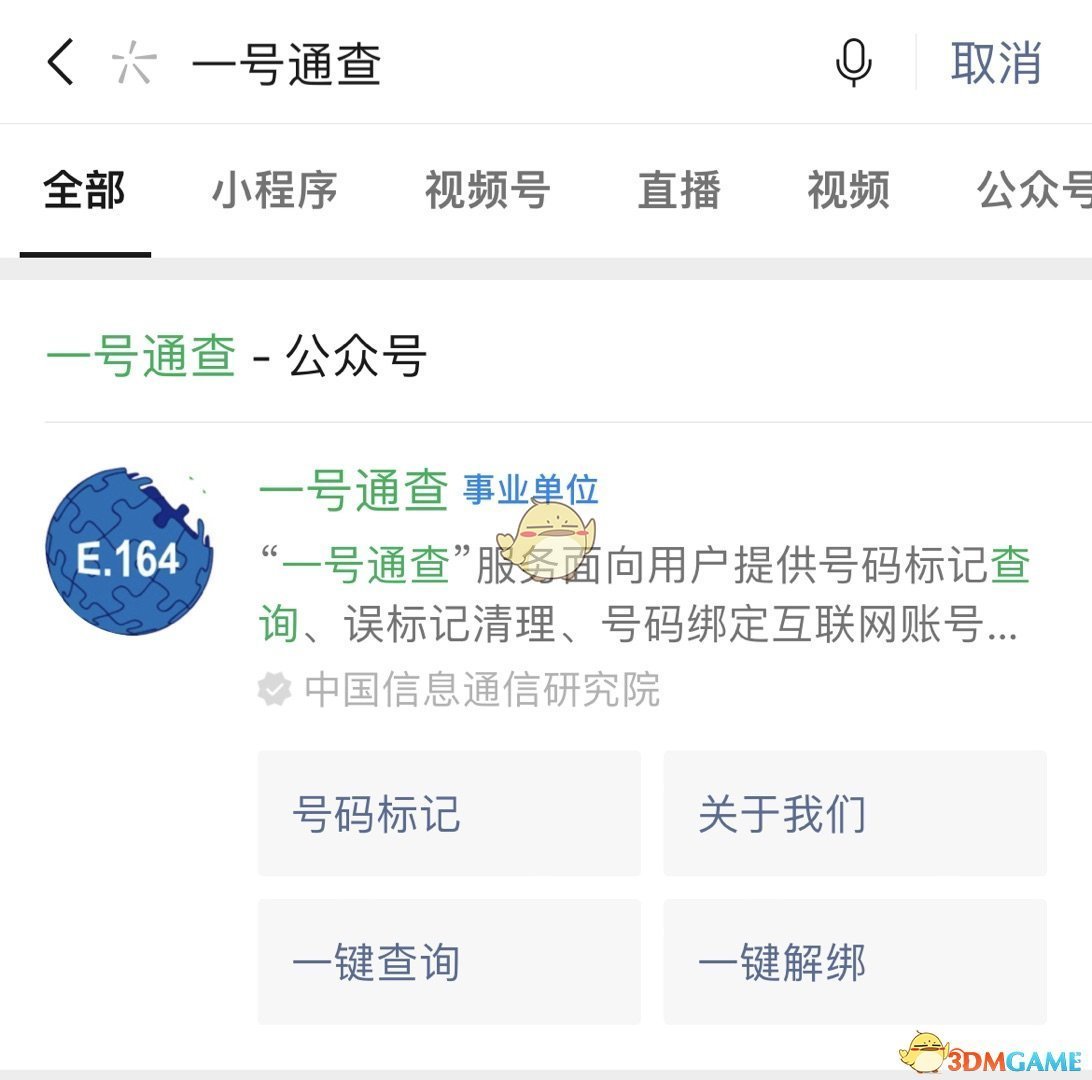Select 一键解绑

click(x=855, y=962)
